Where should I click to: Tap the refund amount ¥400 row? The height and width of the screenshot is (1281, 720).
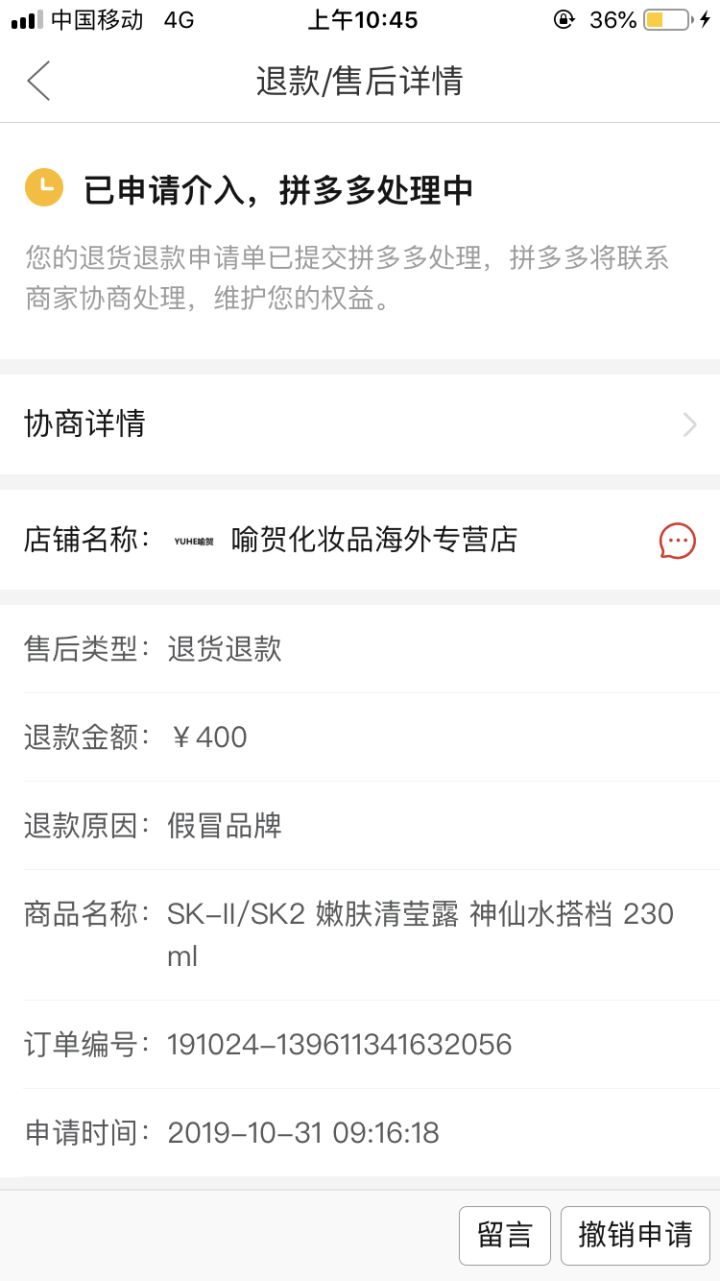(x=360, y=737)
